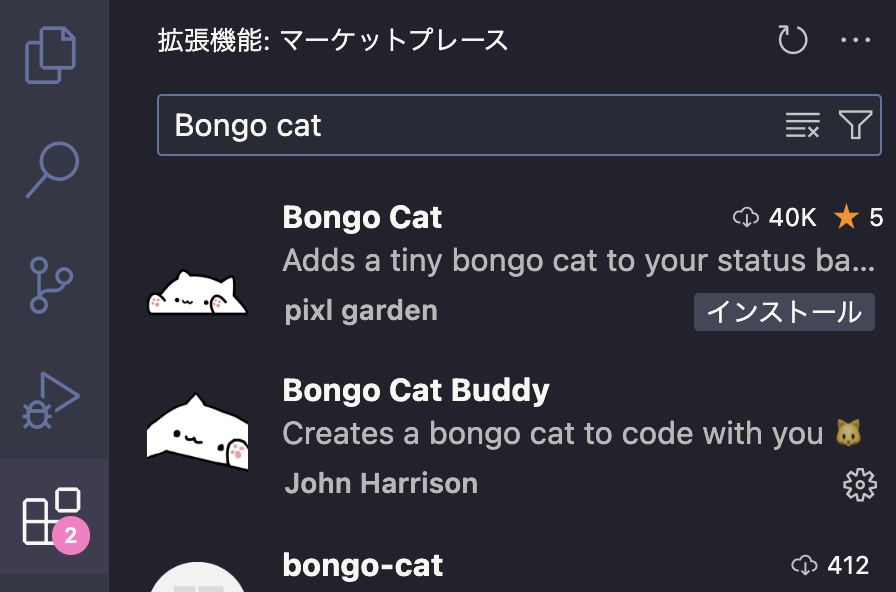Install the Bongo Cat extension
This screenshot has width=896, height=592.
click(784, 312)
